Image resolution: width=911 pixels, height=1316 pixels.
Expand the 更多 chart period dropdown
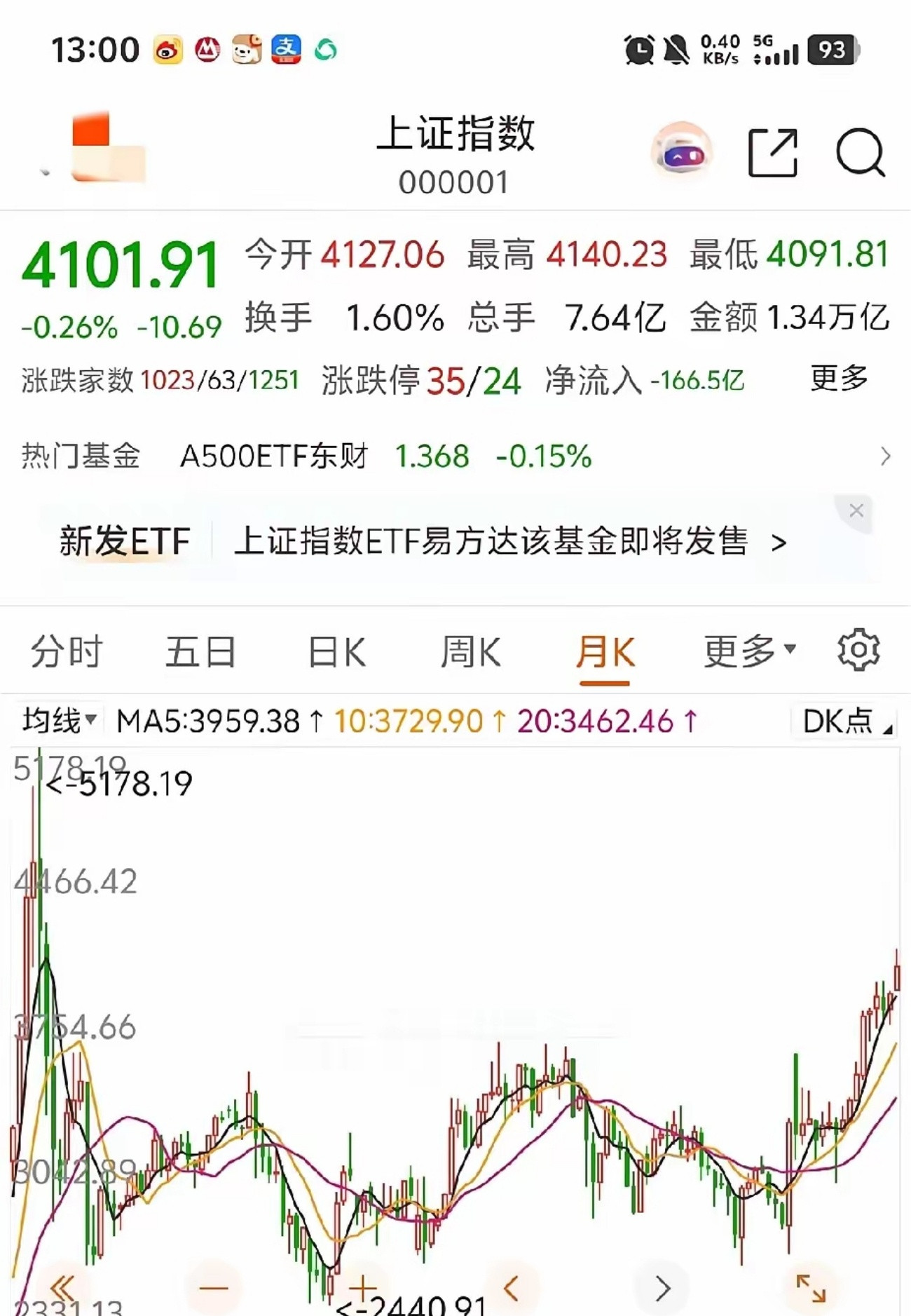pyautogui.click(x=745, y=651)
